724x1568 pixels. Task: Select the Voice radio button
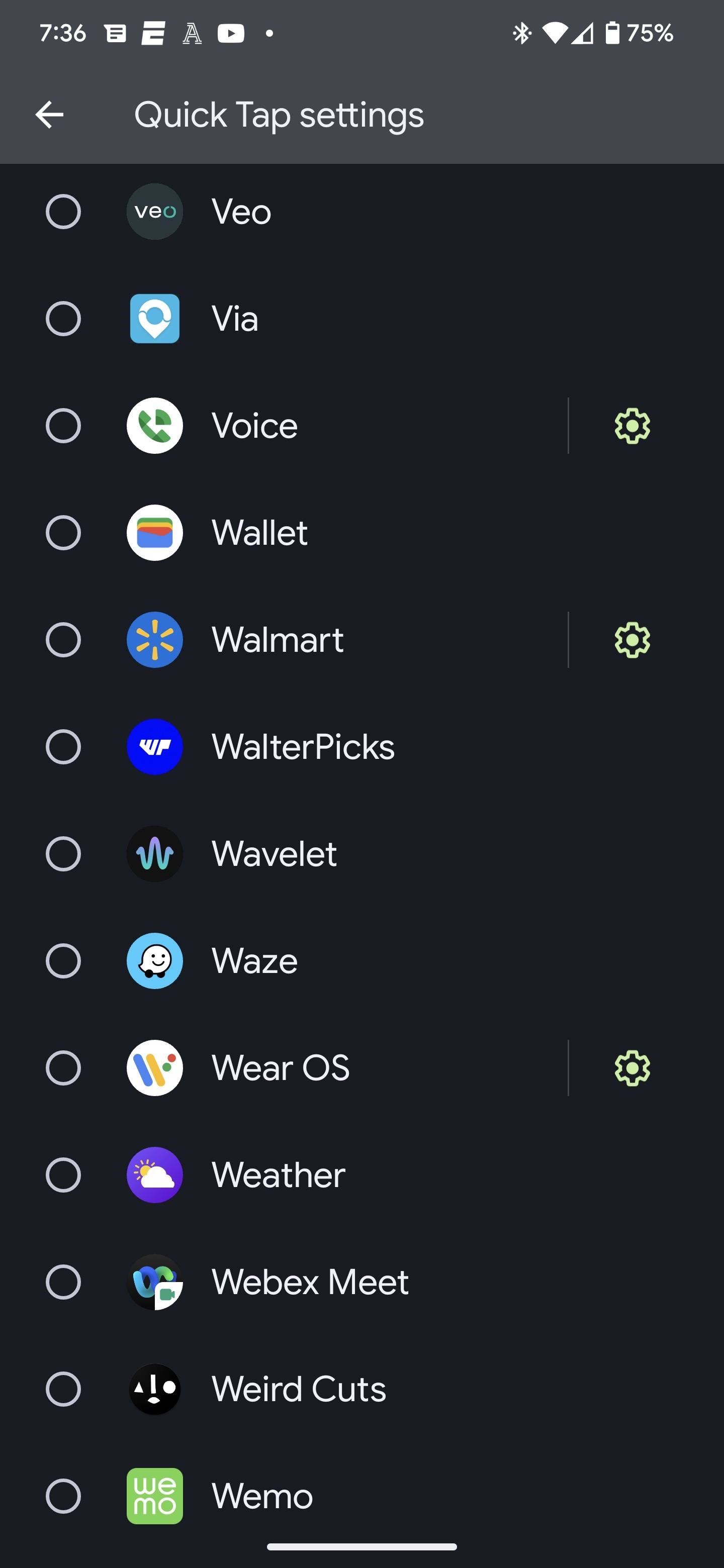tap(63, 426)
